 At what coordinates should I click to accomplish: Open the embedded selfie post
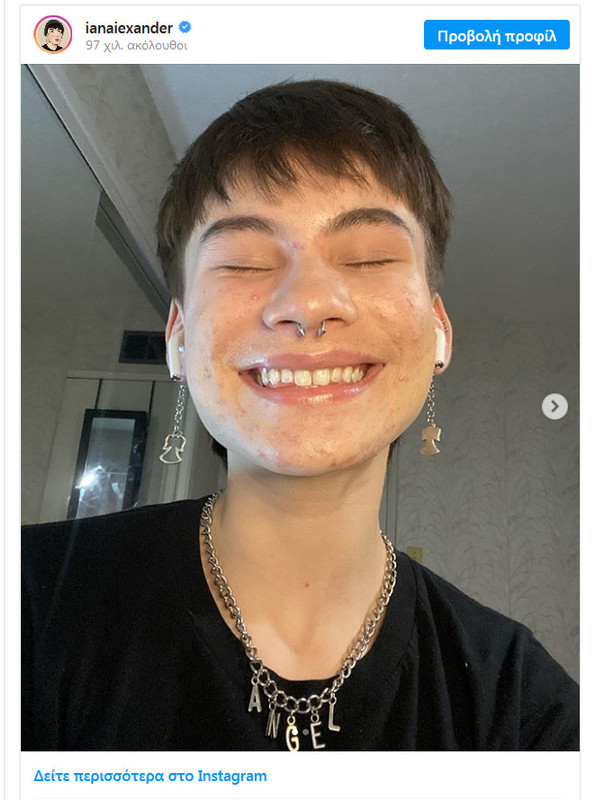[300, 400]
